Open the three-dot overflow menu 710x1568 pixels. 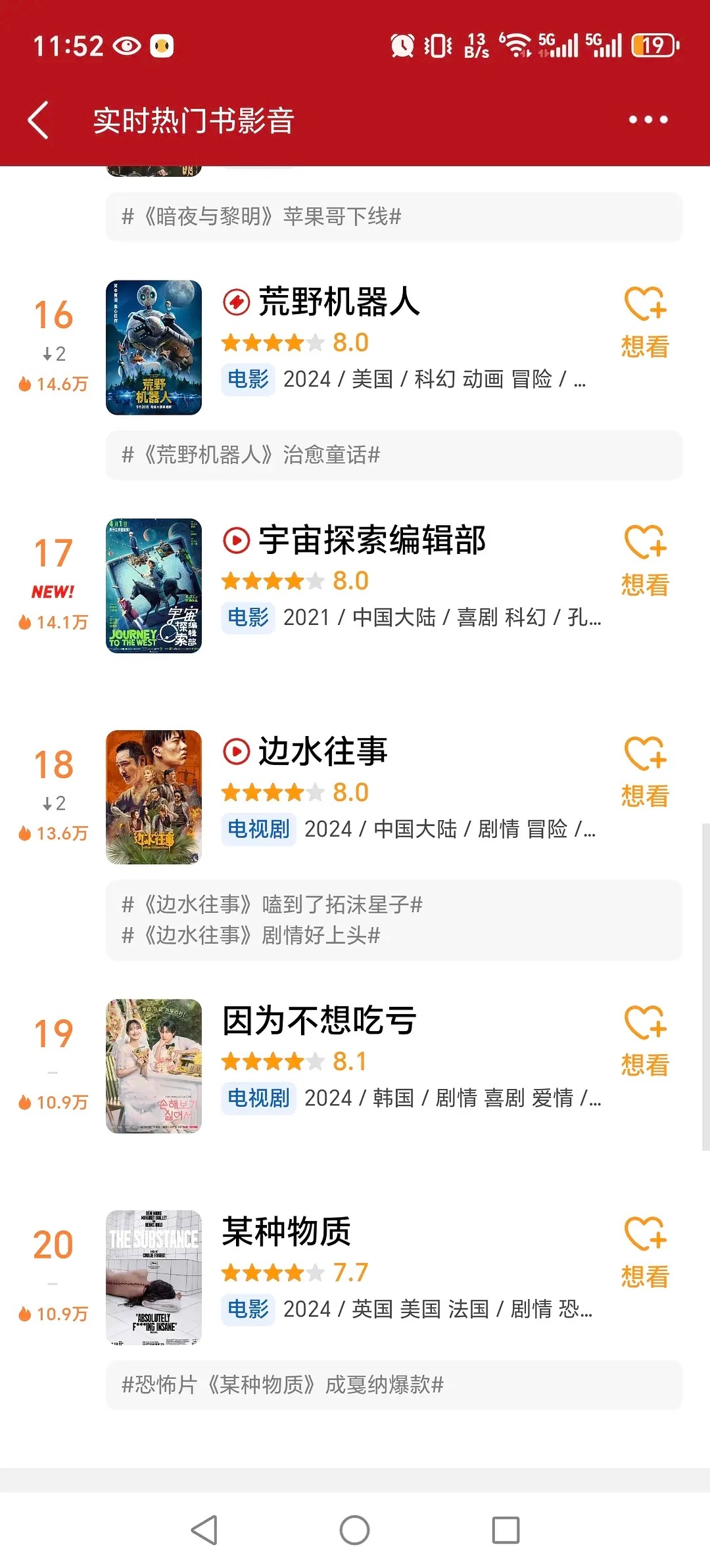(x=648, y=120)
